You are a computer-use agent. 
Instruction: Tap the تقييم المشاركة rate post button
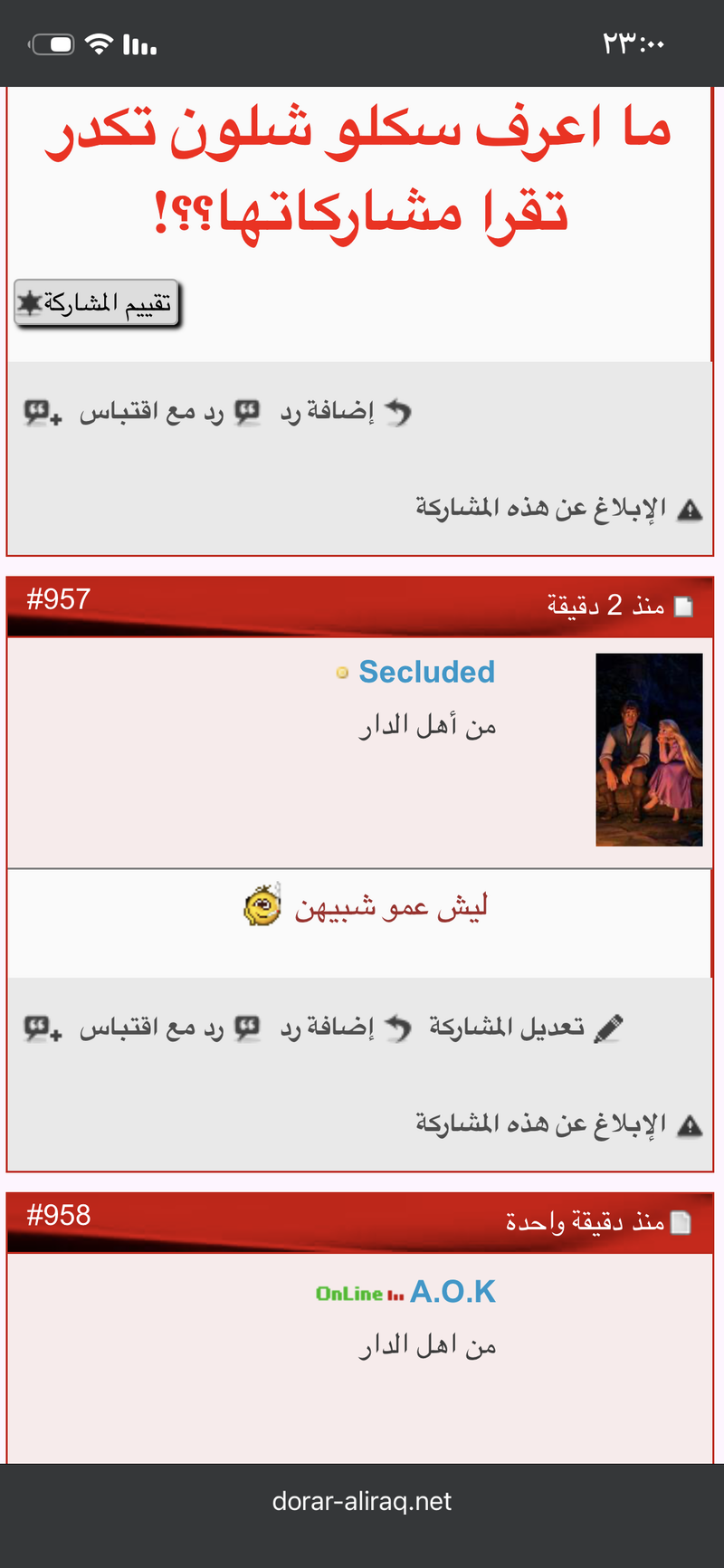[x=97, y=303]
